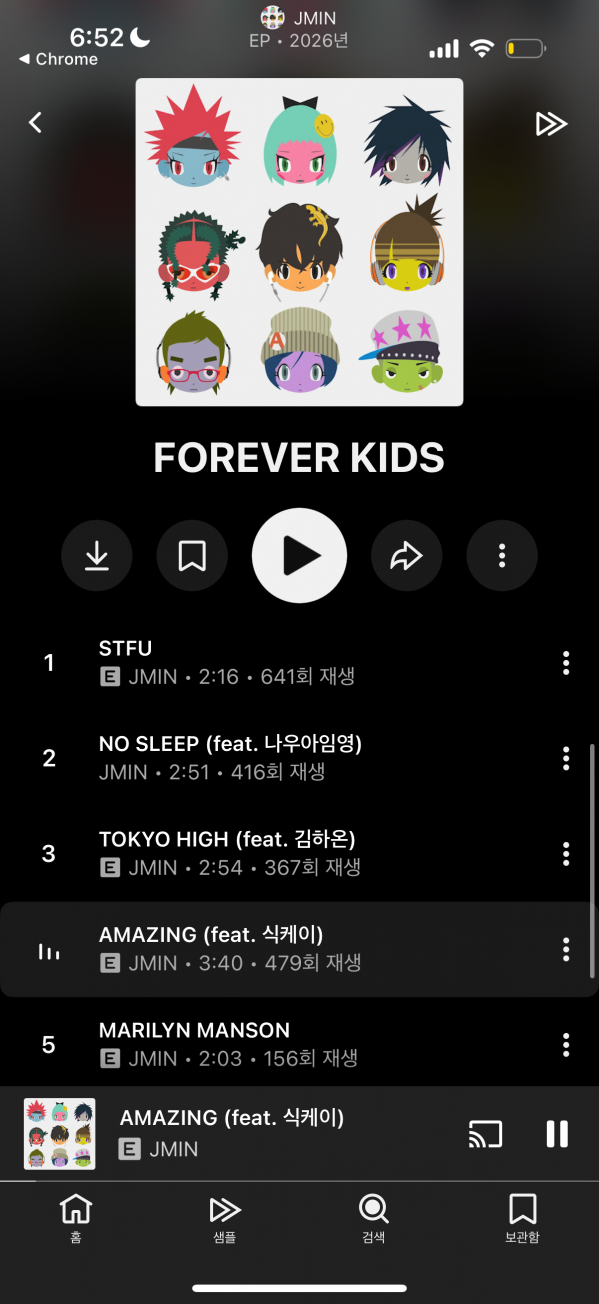Play NO SLEEP (feat. 나우아임영)
Image resolution: width=599 pixels, height=1304 pixels.
(299, 757)
